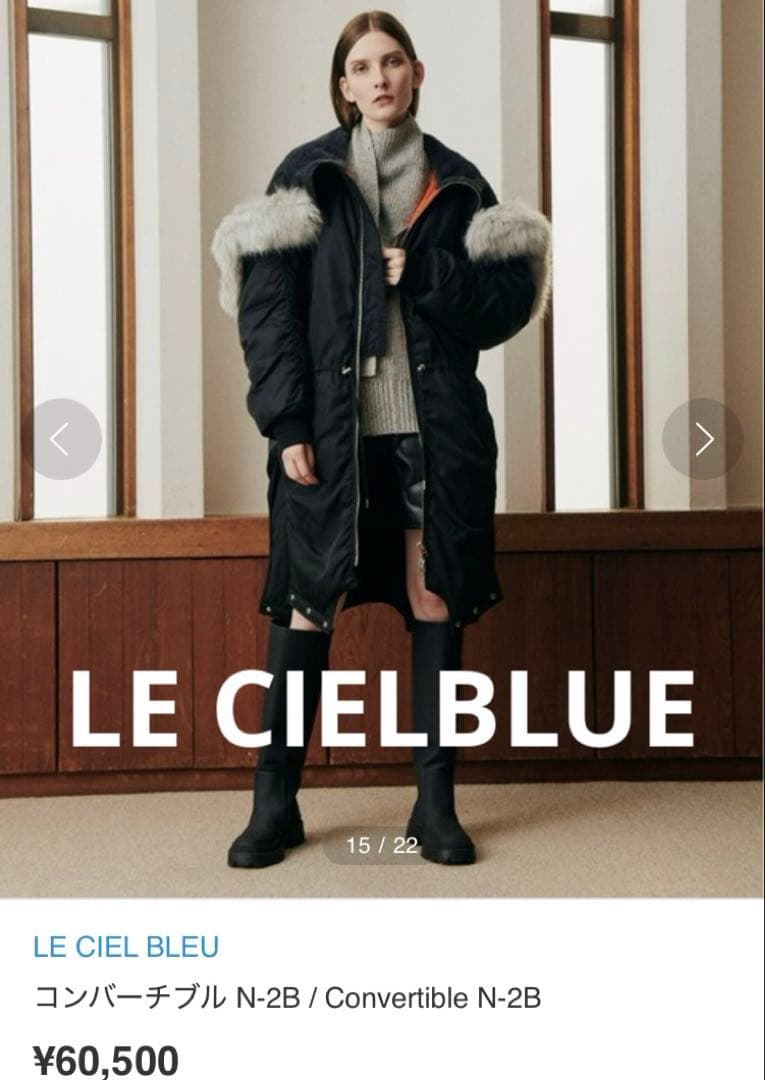Screen dimensions: 765x1080
Task: Show the previous product photo
Action: [61, 439]
